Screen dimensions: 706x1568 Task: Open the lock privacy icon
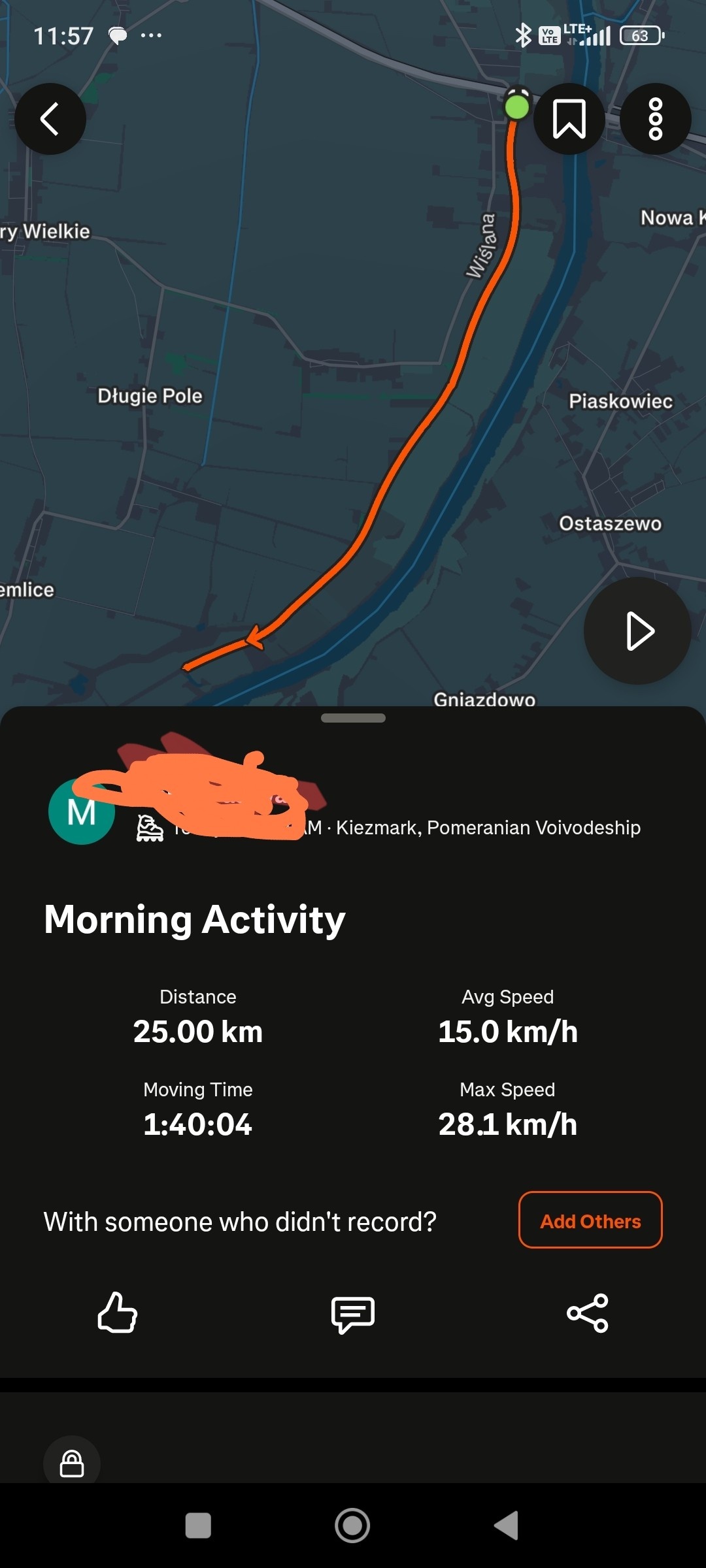[72, 1463]
